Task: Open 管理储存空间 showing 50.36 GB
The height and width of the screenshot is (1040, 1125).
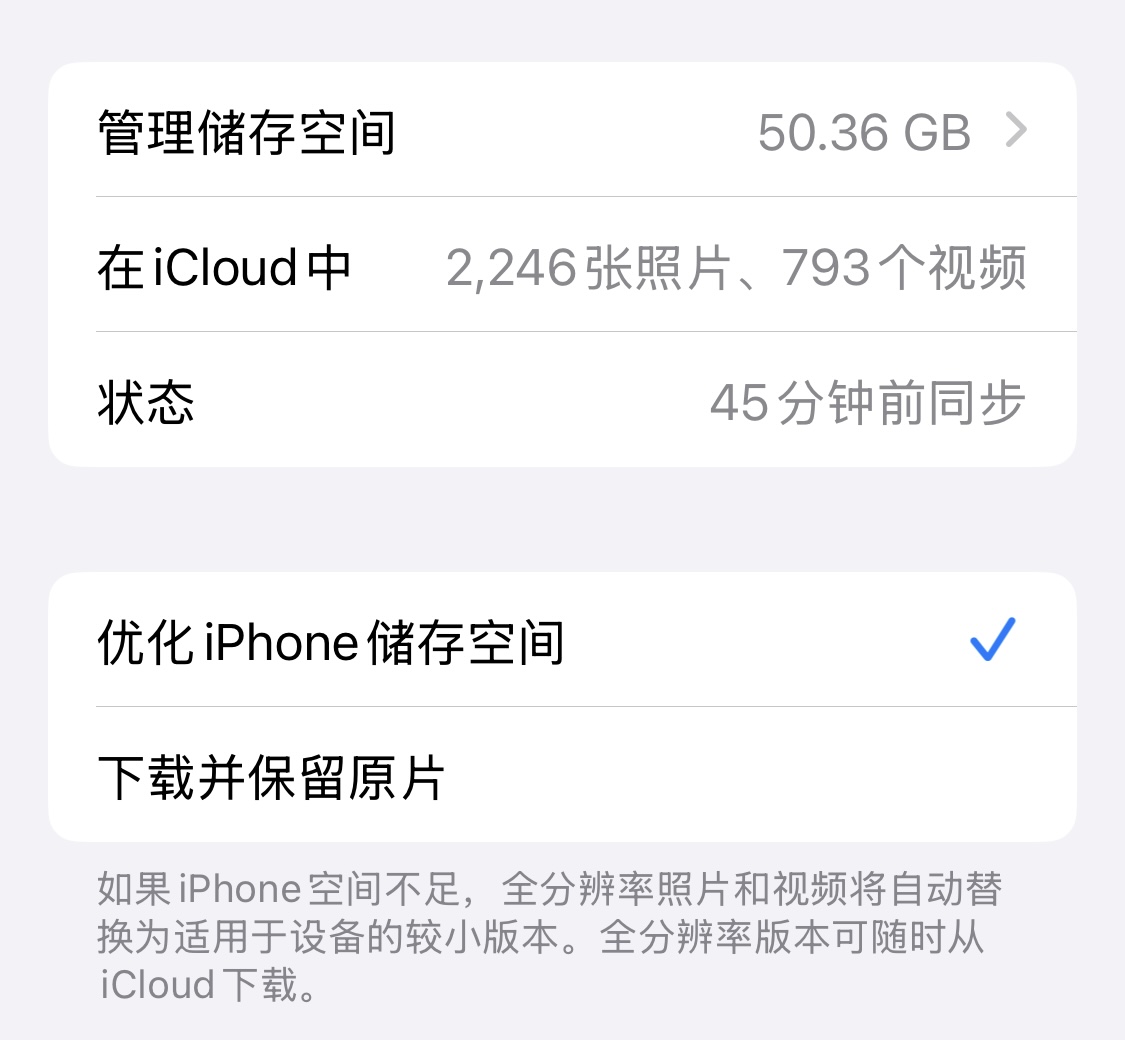Action: click(x=562, y=132)
